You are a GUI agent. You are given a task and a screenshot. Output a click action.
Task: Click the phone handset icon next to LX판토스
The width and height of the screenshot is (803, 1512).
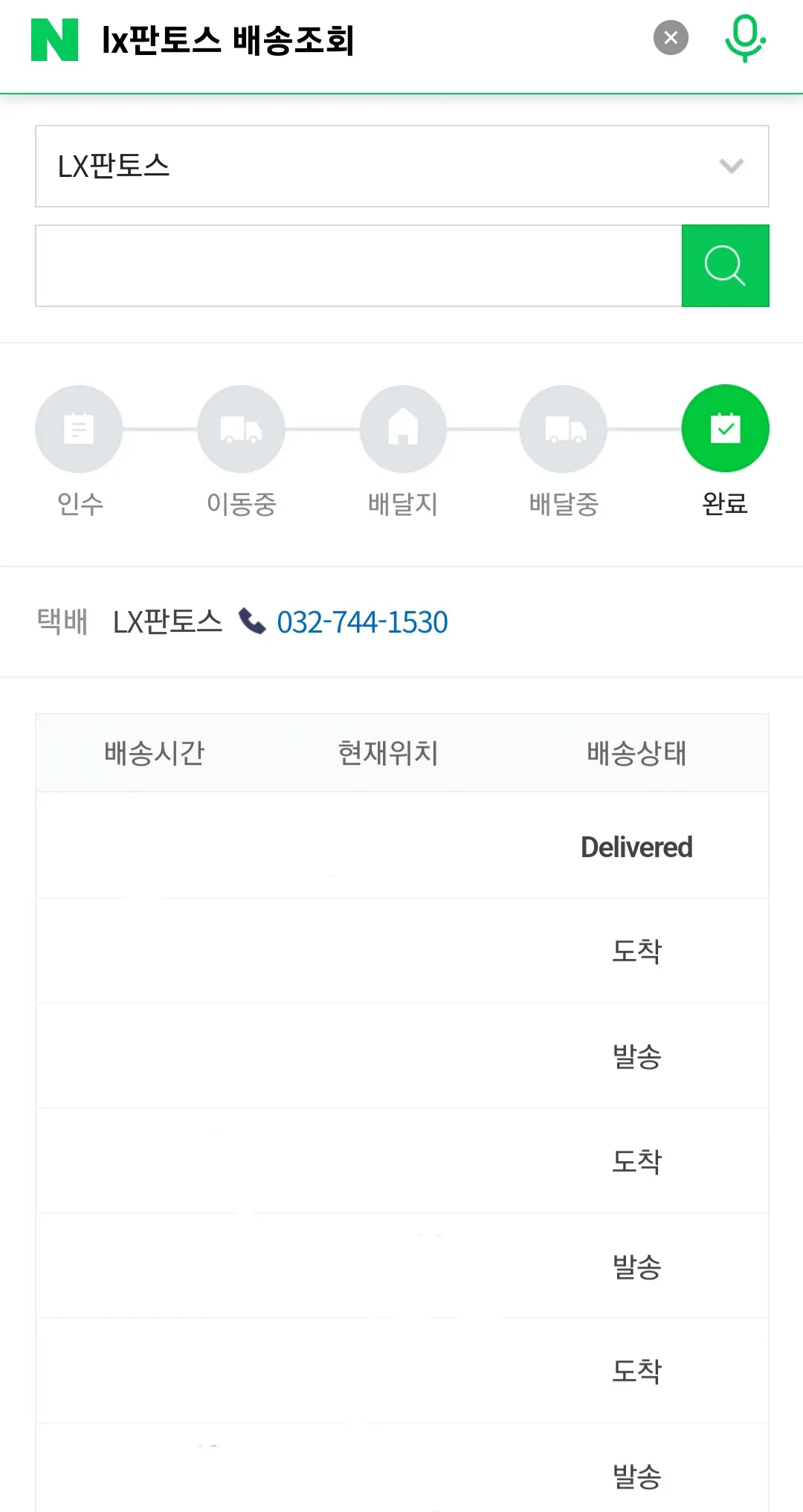pyautogui.click(x=252, y=621)
